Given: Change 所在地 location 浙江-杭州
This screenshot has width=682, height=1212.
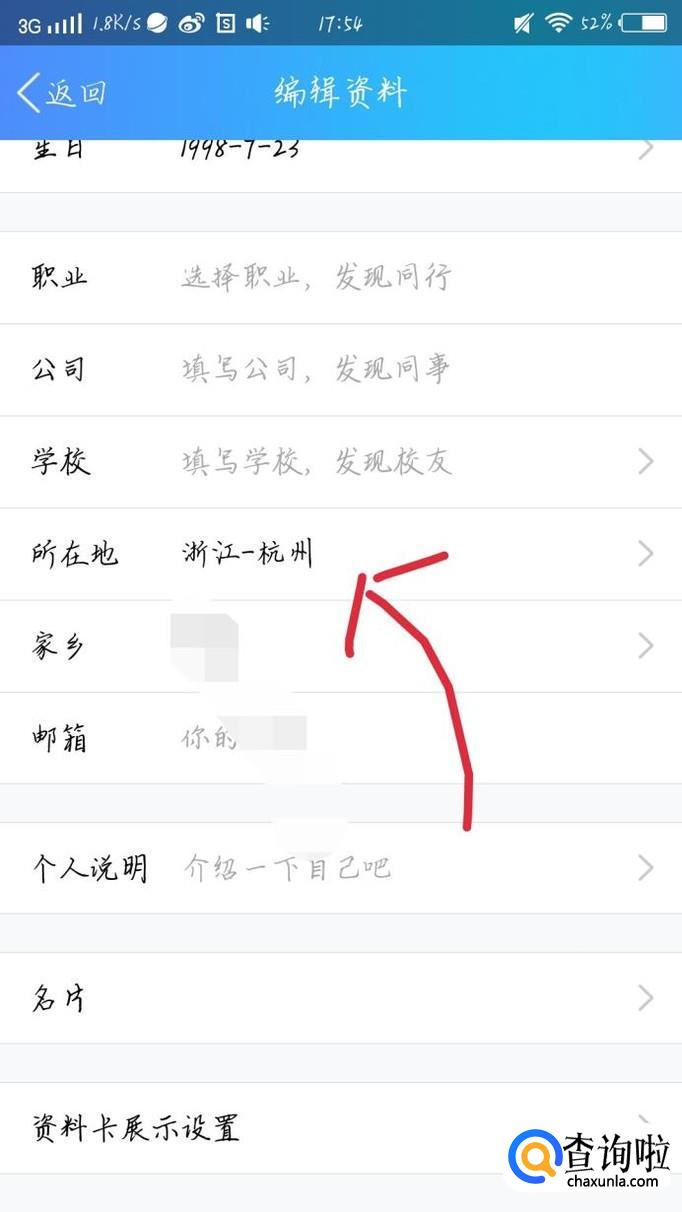Looking at the screenshot, I should 341,554.
